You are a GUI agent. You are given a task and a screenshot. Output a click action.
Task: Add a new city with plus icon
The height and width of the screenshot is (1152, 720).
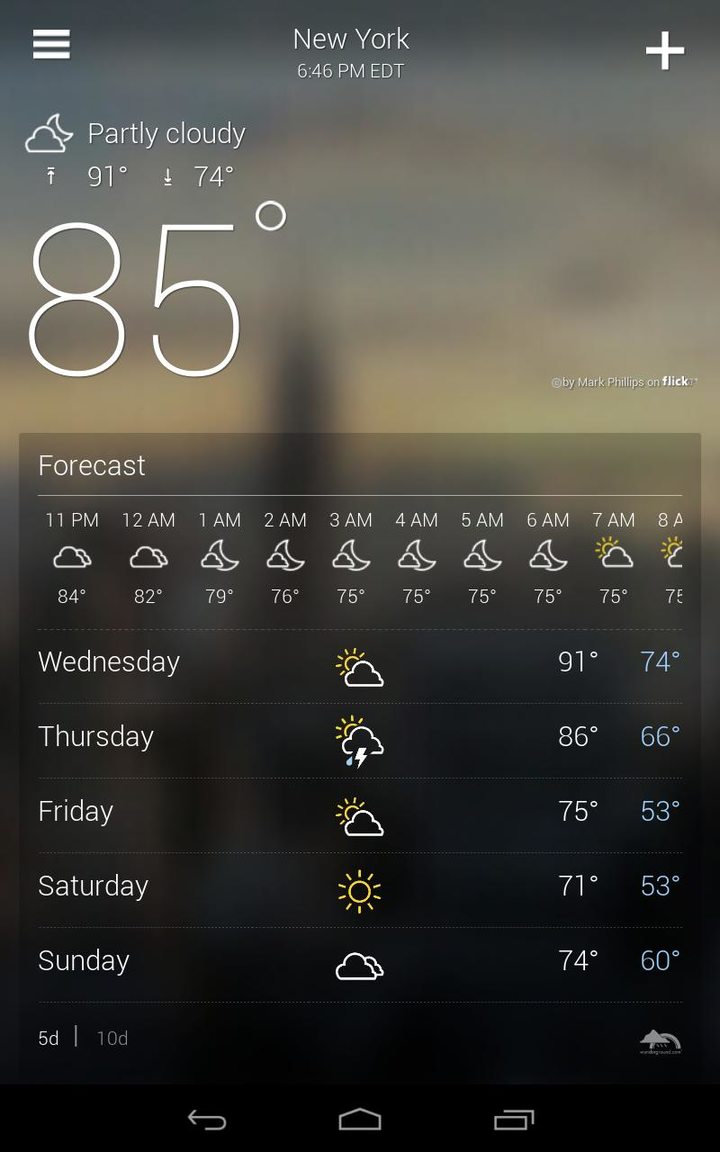click(665, 50)
